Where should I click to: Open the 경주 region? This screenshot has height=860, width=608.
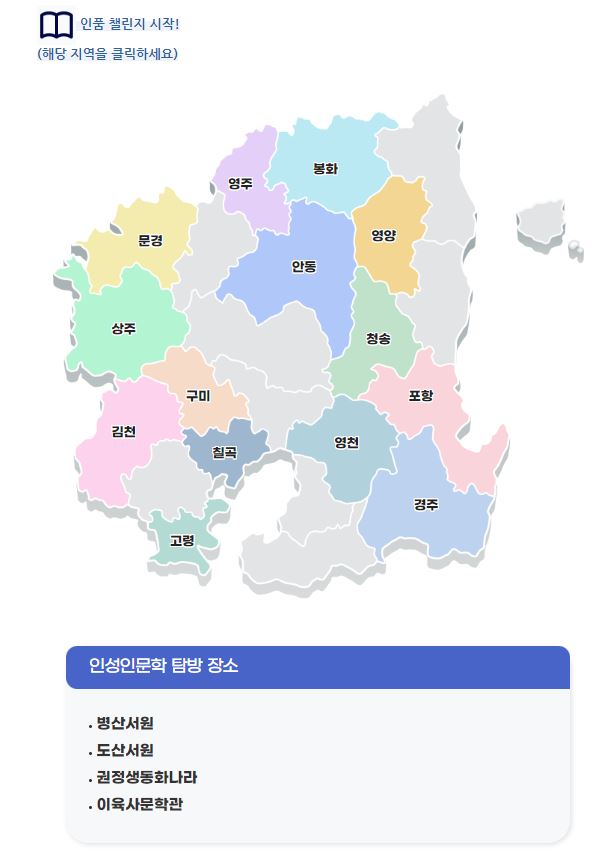pyautogui.click(x=426, y=504)
